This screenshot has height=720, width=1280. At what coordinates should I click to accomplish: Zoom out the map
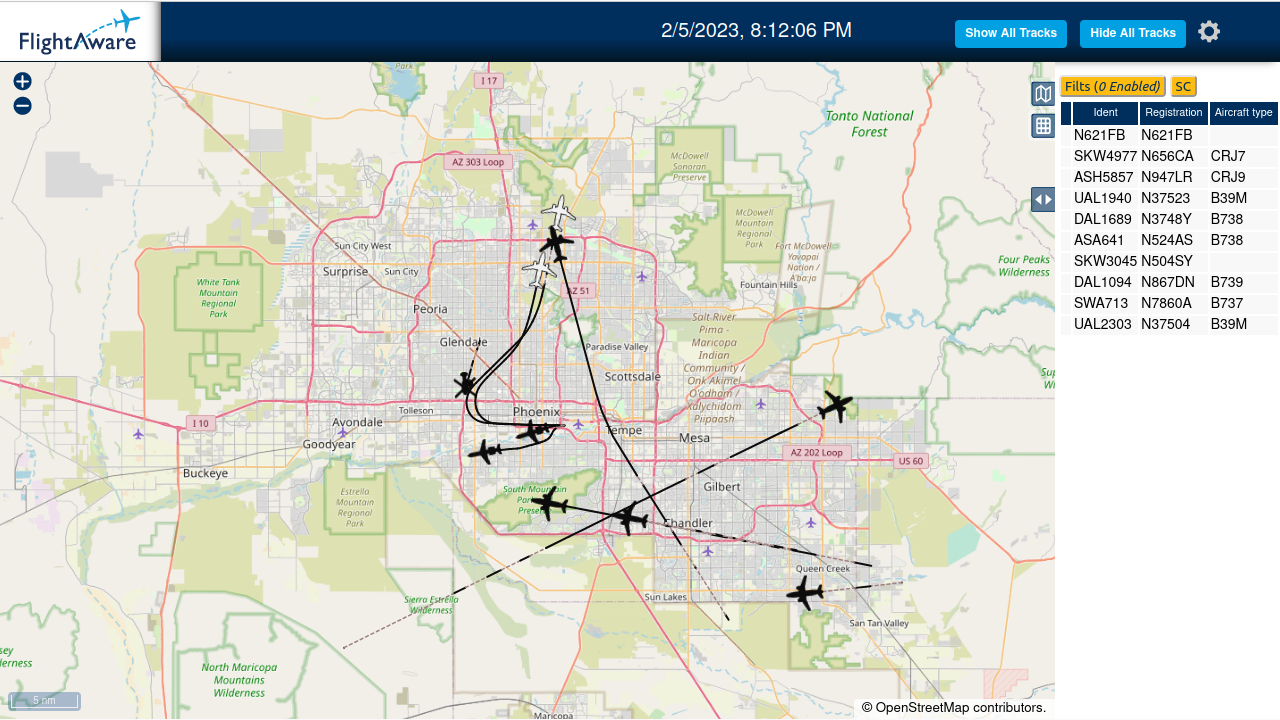point(22,105)
